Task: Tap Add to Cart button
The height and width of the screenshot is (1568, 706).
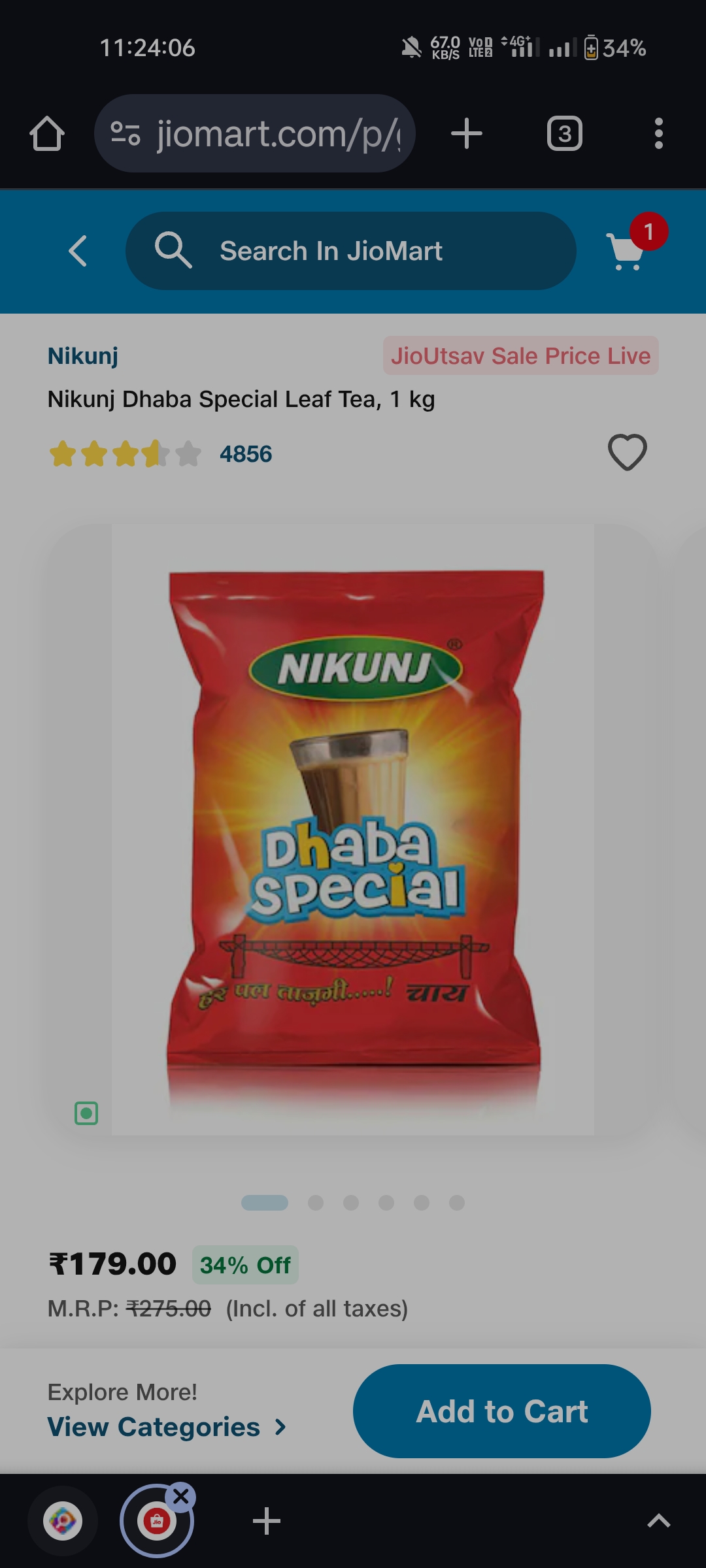Action: (501, 1411)
